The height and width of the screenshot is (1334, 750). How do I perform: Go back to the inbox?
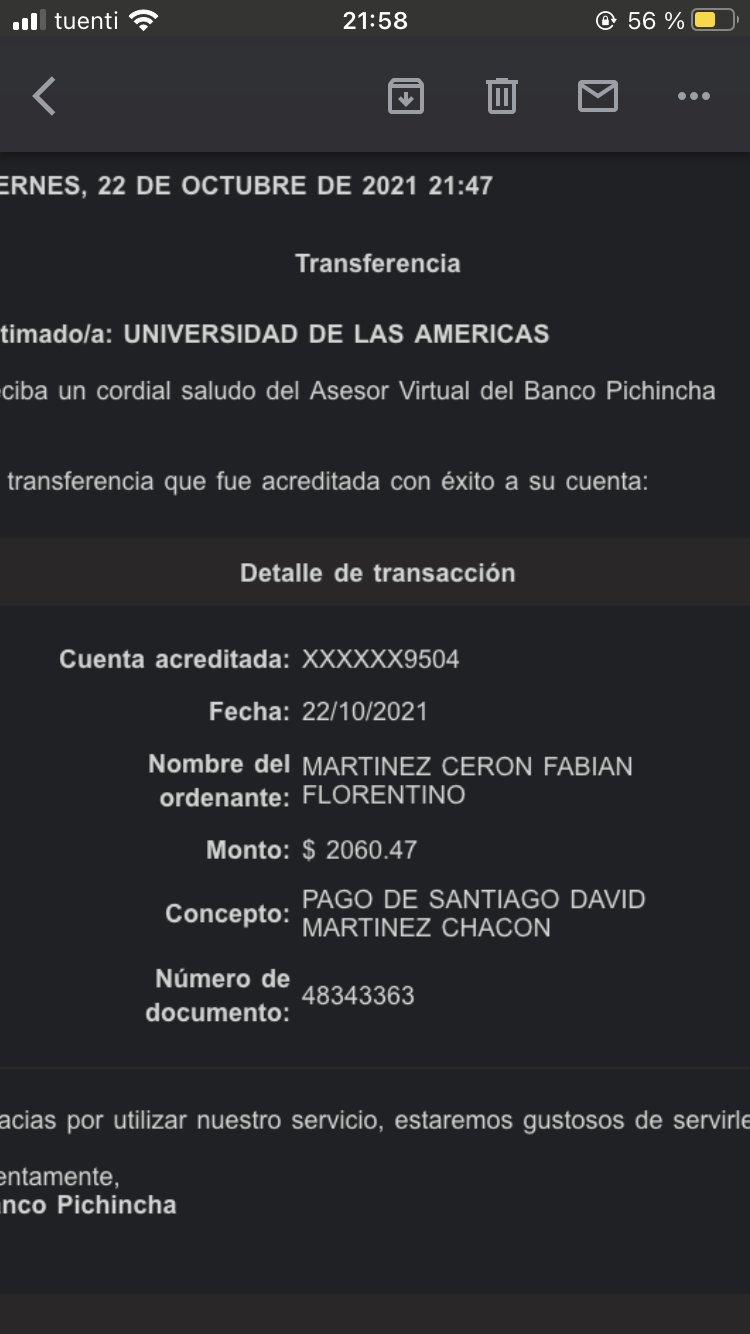coord(44,97)
